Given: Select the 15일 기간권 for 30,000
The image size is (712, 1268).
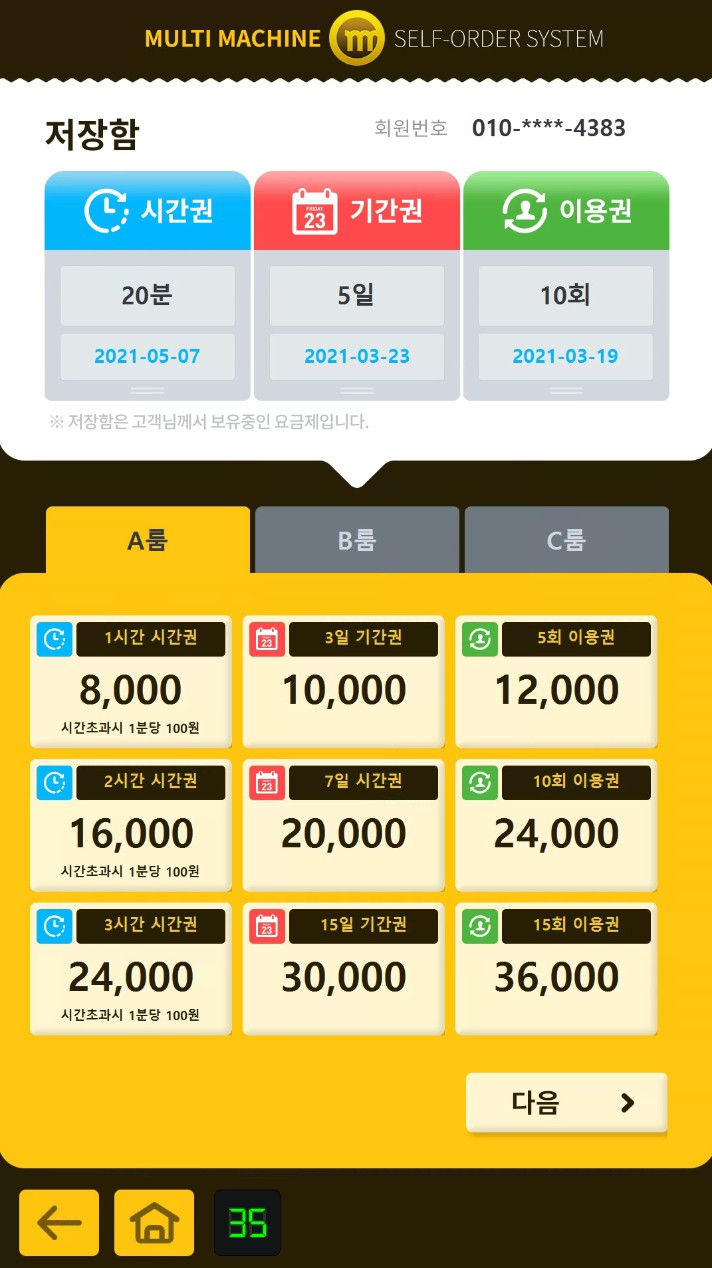Looking at the screenshot, I should coord(343,968).
